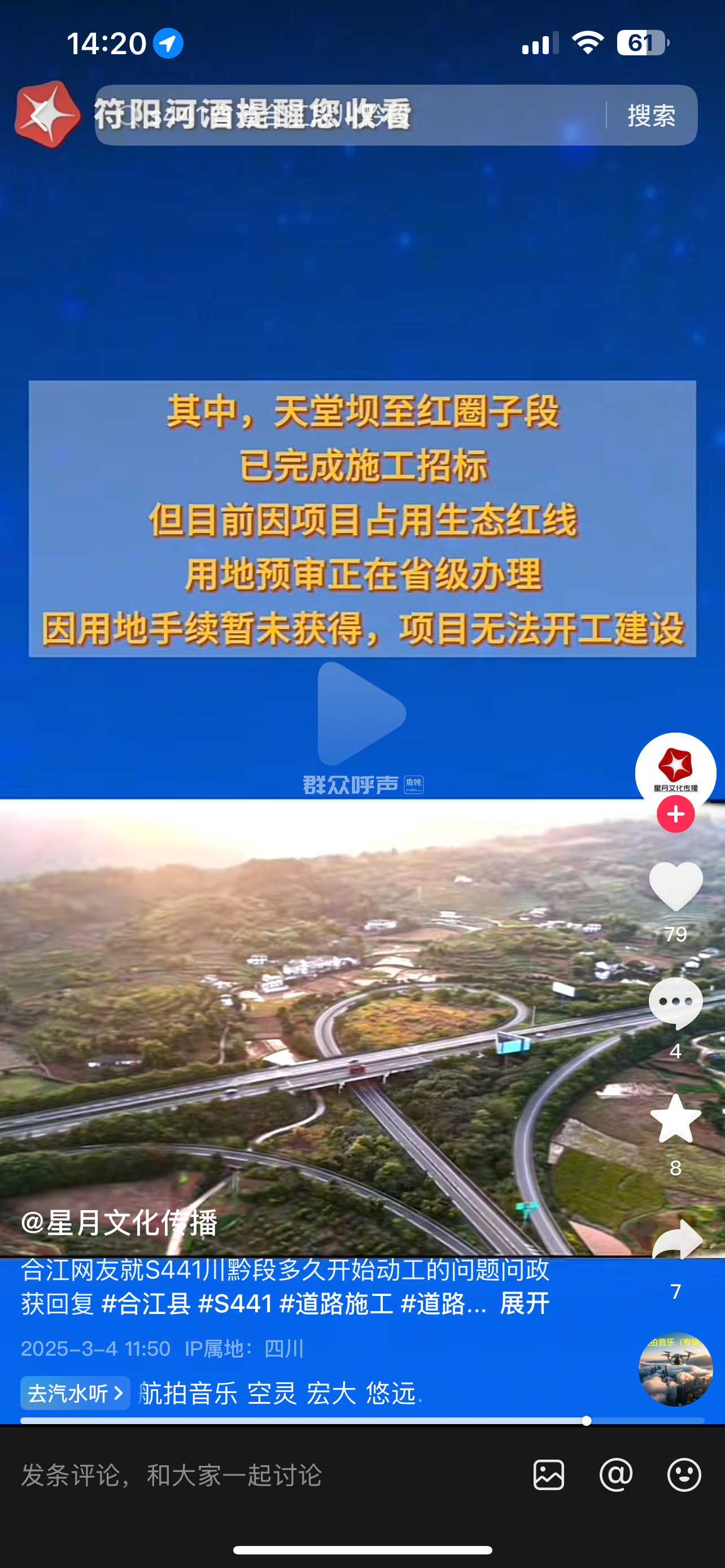The image size is (725, 1568).
Task: Expand the caption with 展开
Action: pyautogui.click(x=524, y=1303)
